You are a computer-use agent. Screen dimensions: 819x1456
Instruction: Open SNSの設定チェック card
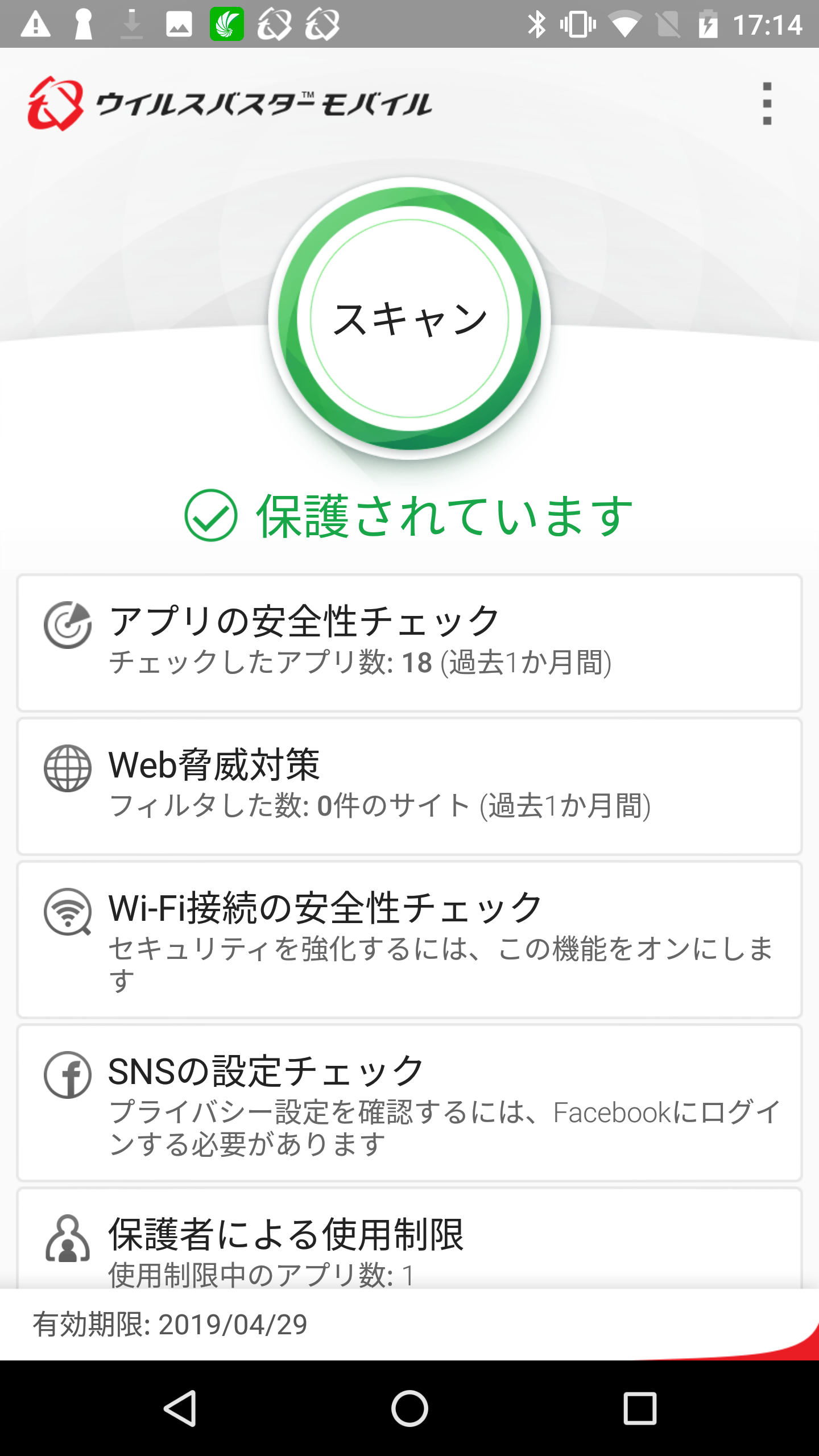click(x=409, y=1102)
